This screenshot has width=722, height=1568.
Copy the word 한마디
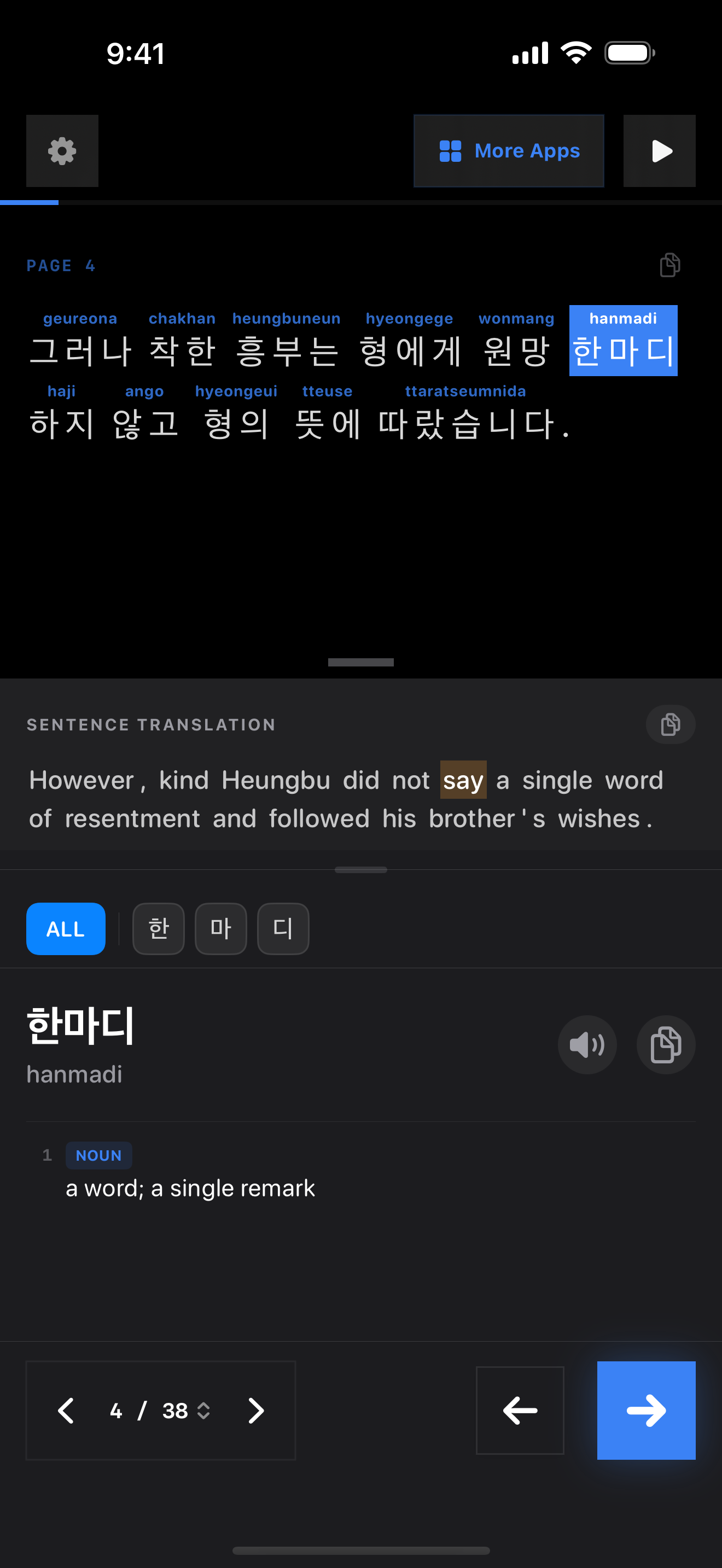pyautogui.click(x=665, y=1045)
